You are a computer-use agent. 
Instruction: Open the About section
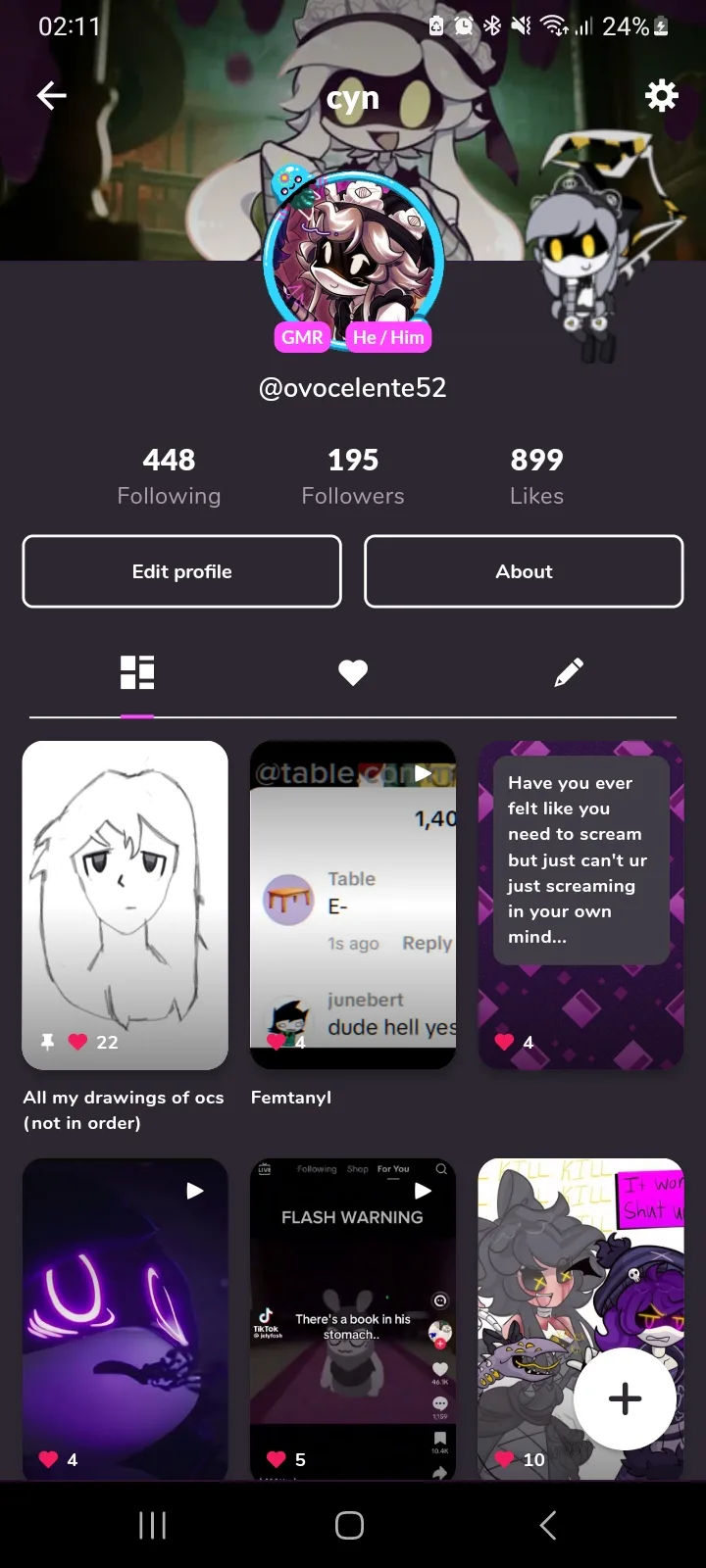point(524,571)
